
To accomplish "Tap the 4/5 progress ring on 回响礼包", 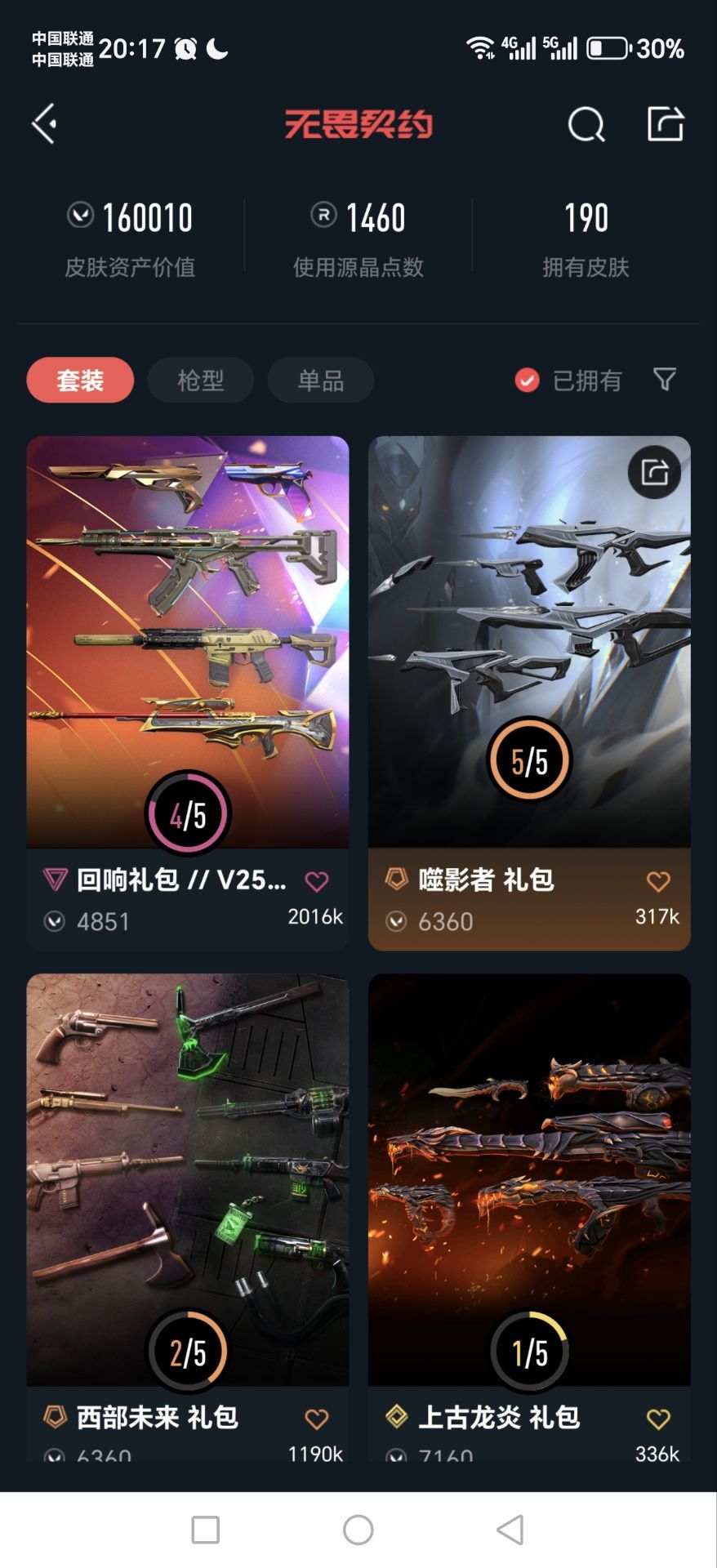I will click(189, 813).
